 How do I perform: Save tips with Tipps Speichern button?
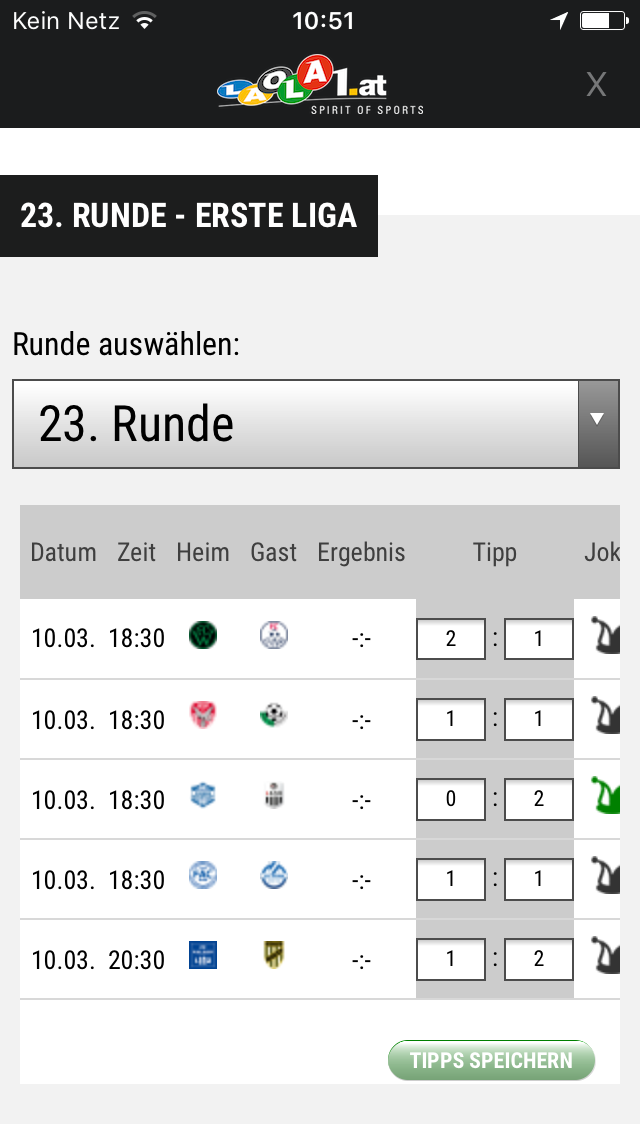[491, 1060]
